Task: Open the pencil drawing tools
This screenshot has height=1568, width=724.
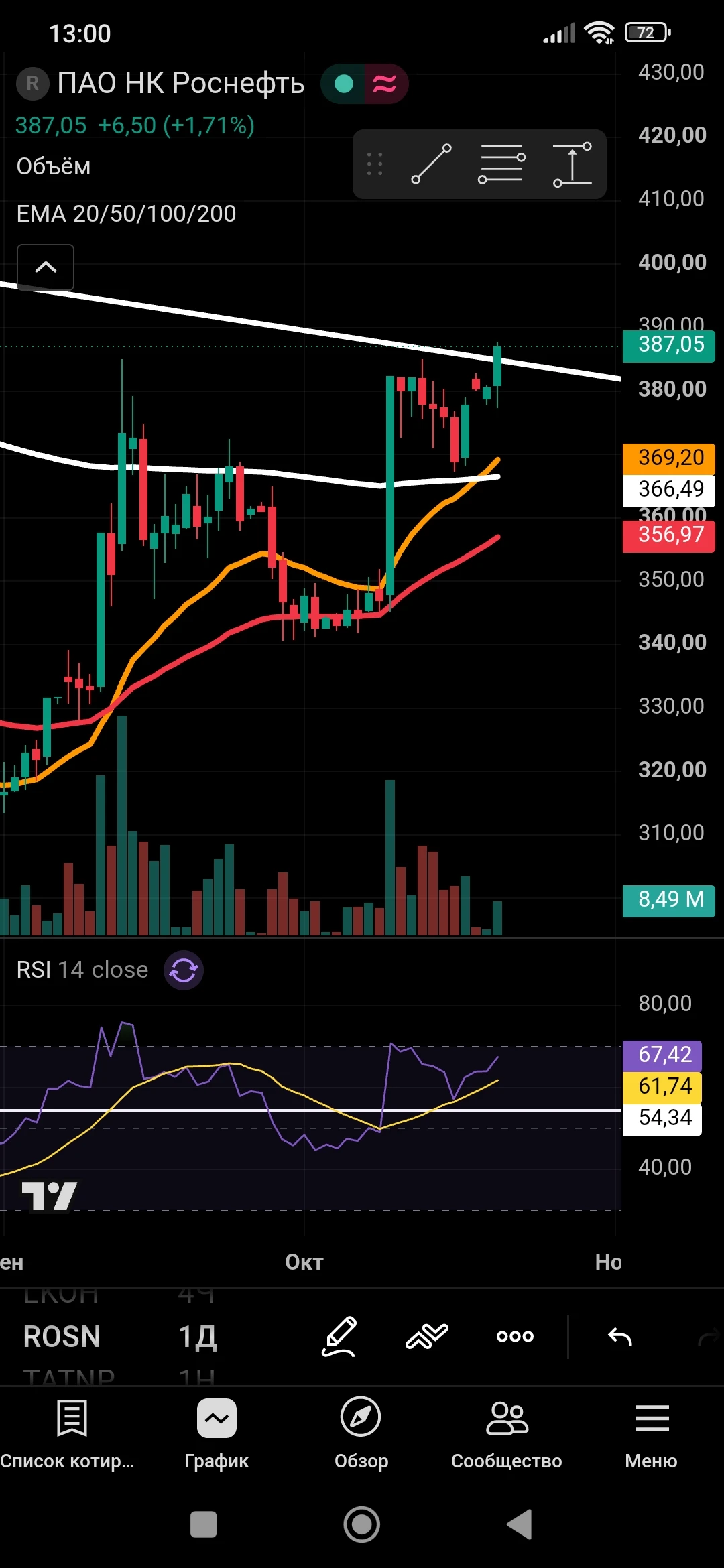Action: (x=339, y=1336)
